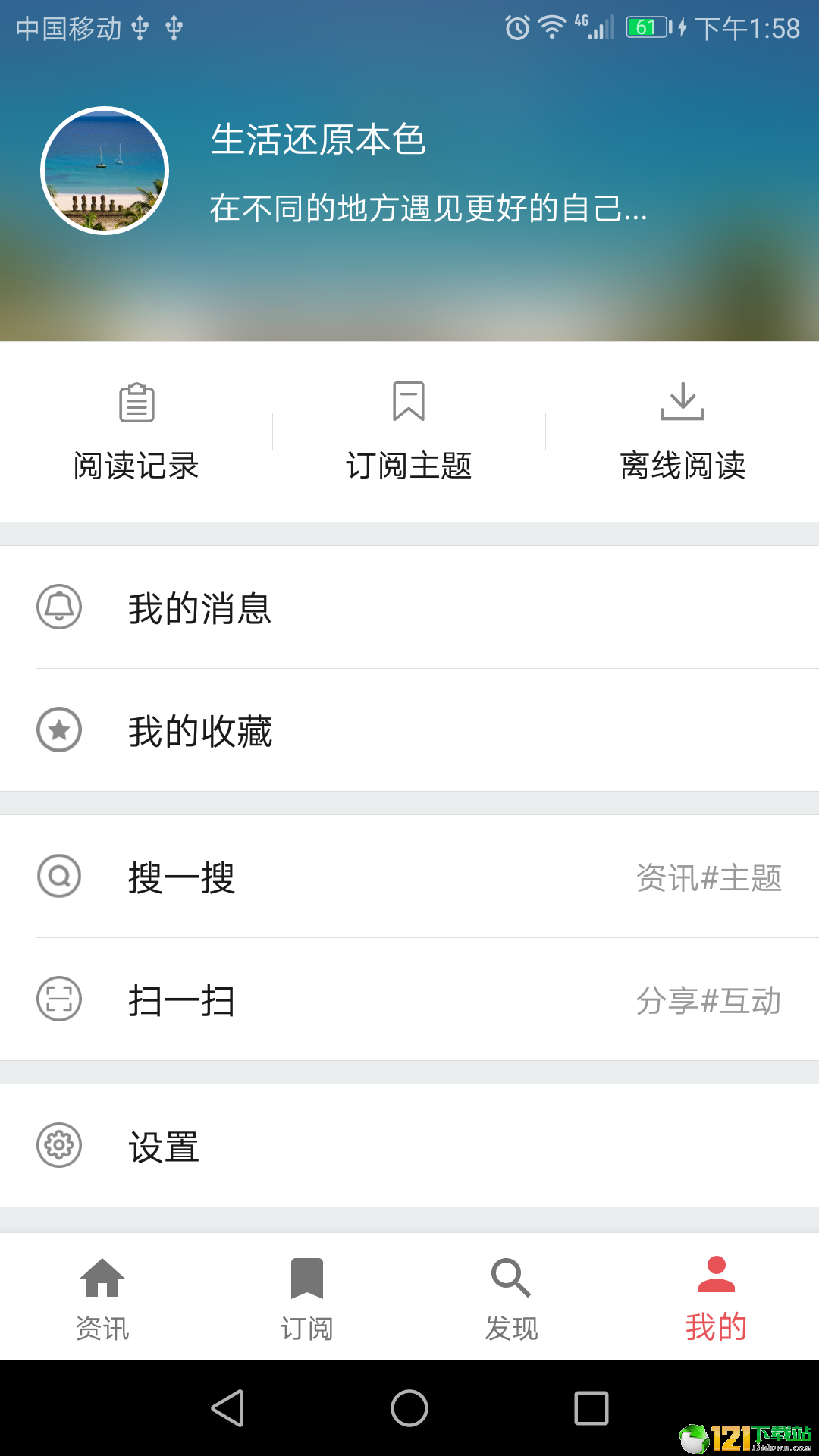Open 我的消息 messages row
819x1456 pixels.
[x=409, y=607]
